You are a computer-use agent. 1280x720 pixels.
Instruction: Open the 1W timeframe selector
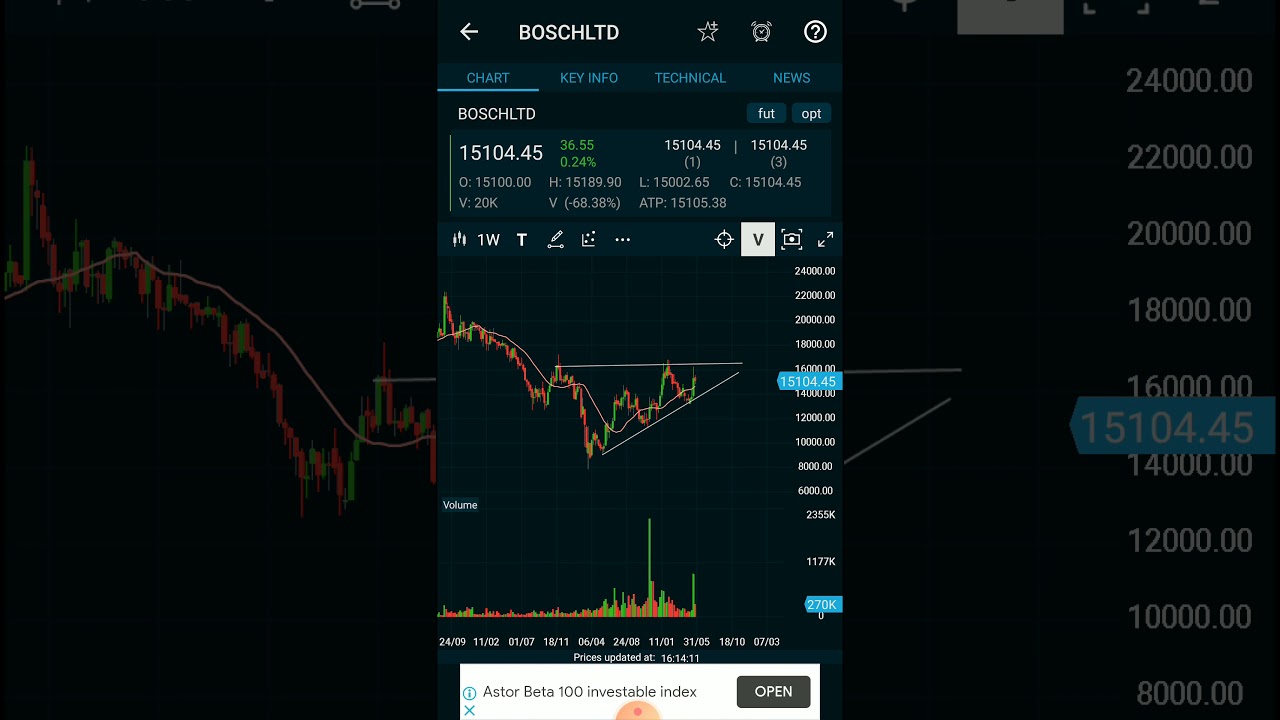pyautogui.click(x=488, y=240)
